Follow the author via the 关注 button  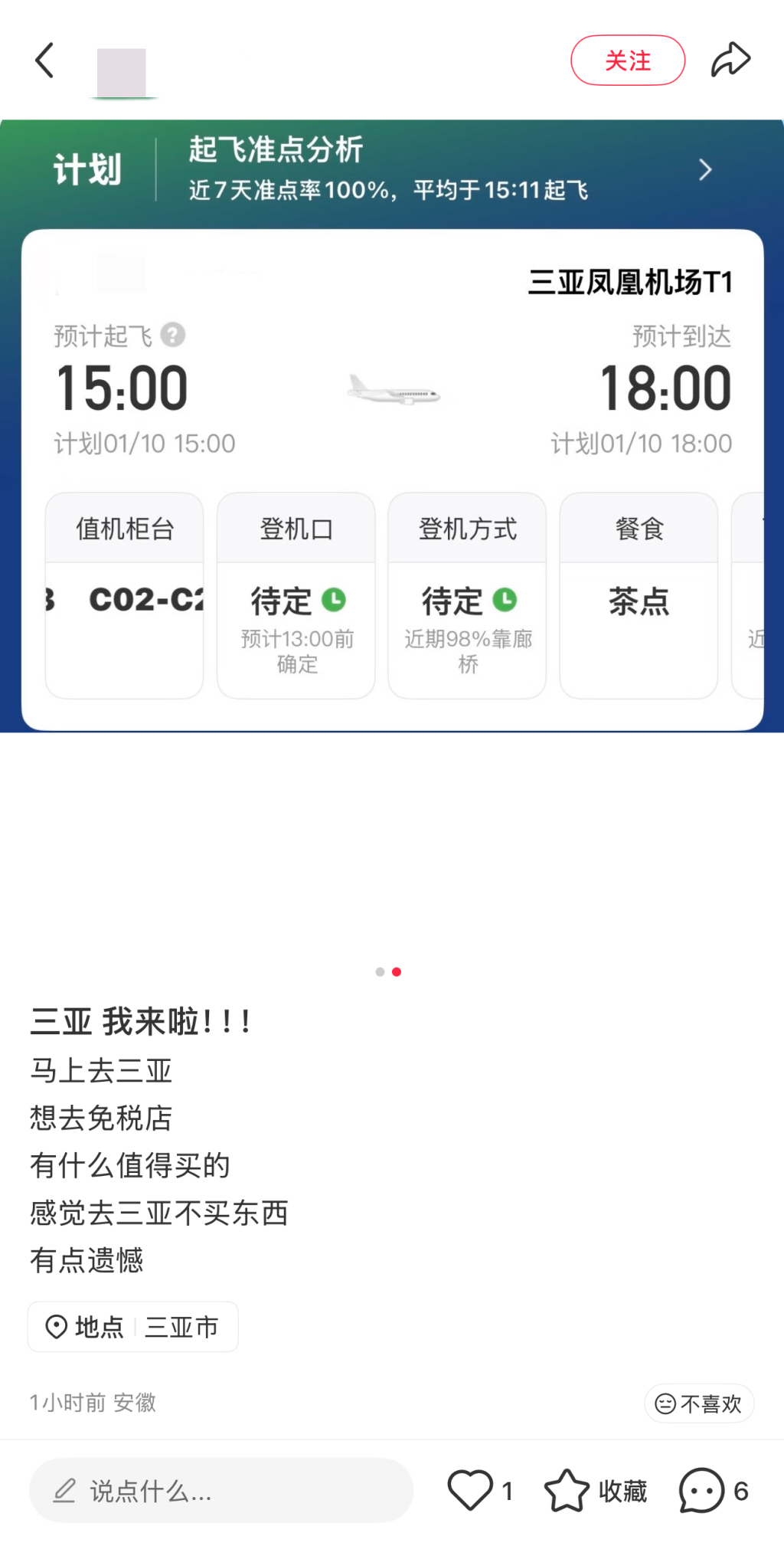628,60
